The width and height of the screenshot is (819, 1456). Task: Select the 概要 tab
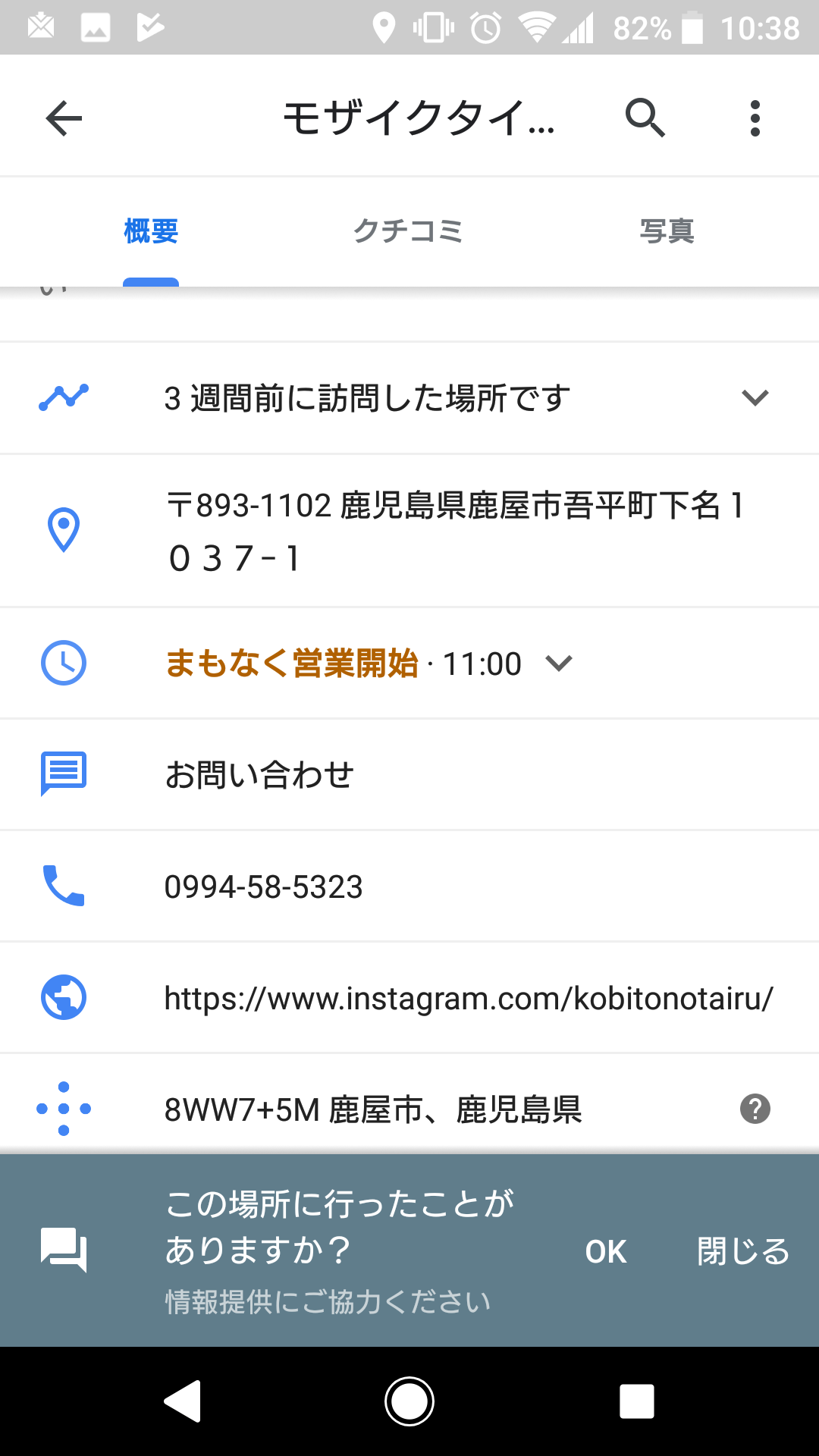[151, 231]
